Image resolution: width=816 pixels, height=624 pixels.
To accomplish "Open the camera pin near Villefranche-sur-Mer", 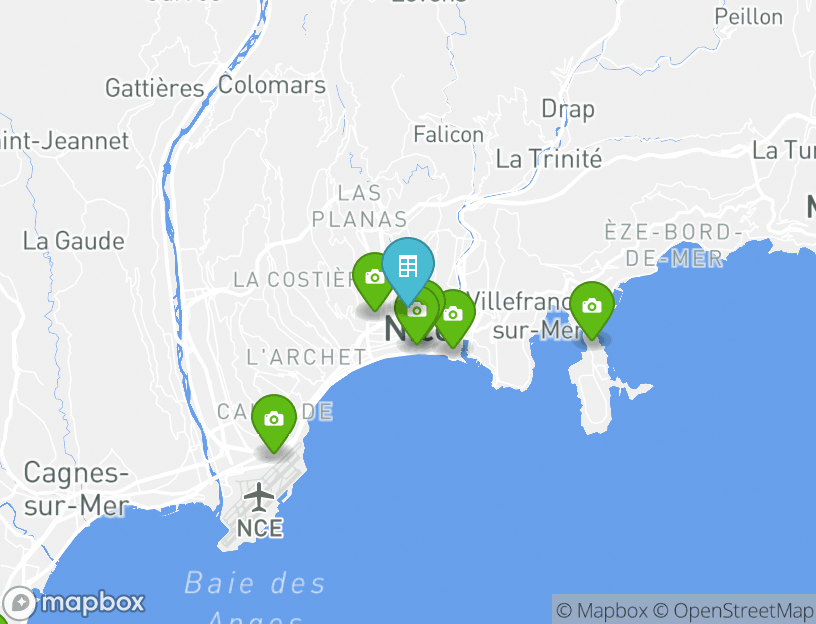I will coord(453,314).
